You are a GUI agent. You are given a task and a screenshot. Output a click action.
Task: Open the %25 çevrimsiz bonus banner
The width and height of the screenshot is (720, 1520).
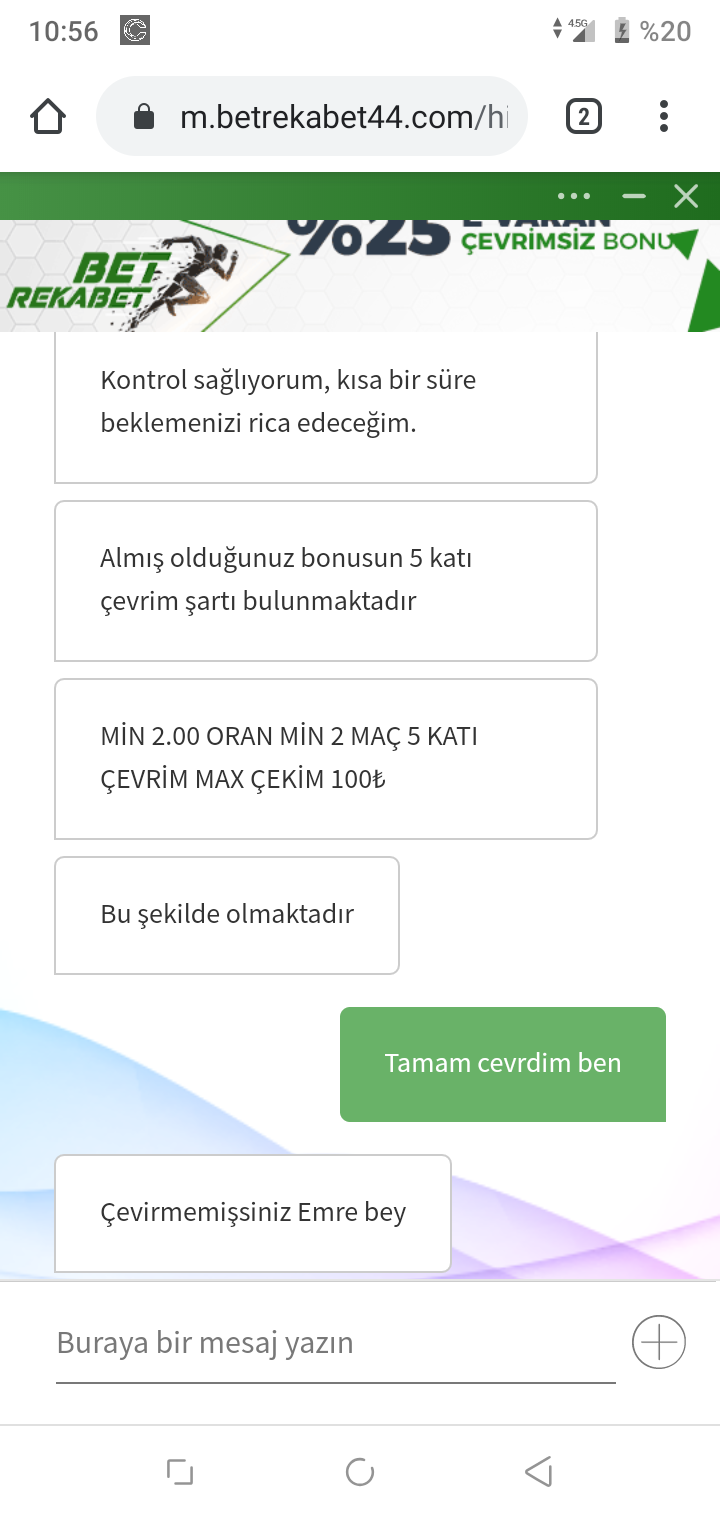click(360, 276)
